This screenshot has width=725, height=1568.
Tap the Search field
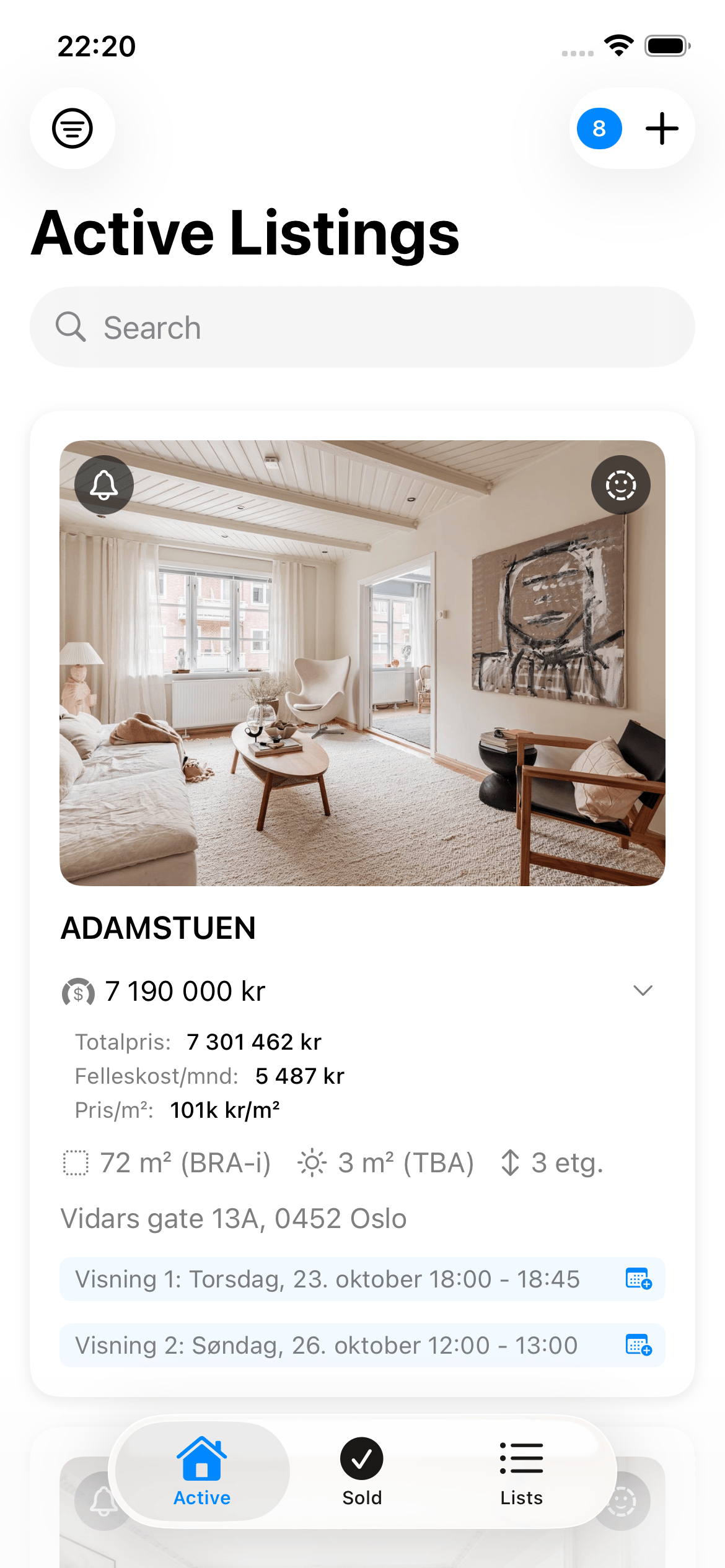[362, 328]
